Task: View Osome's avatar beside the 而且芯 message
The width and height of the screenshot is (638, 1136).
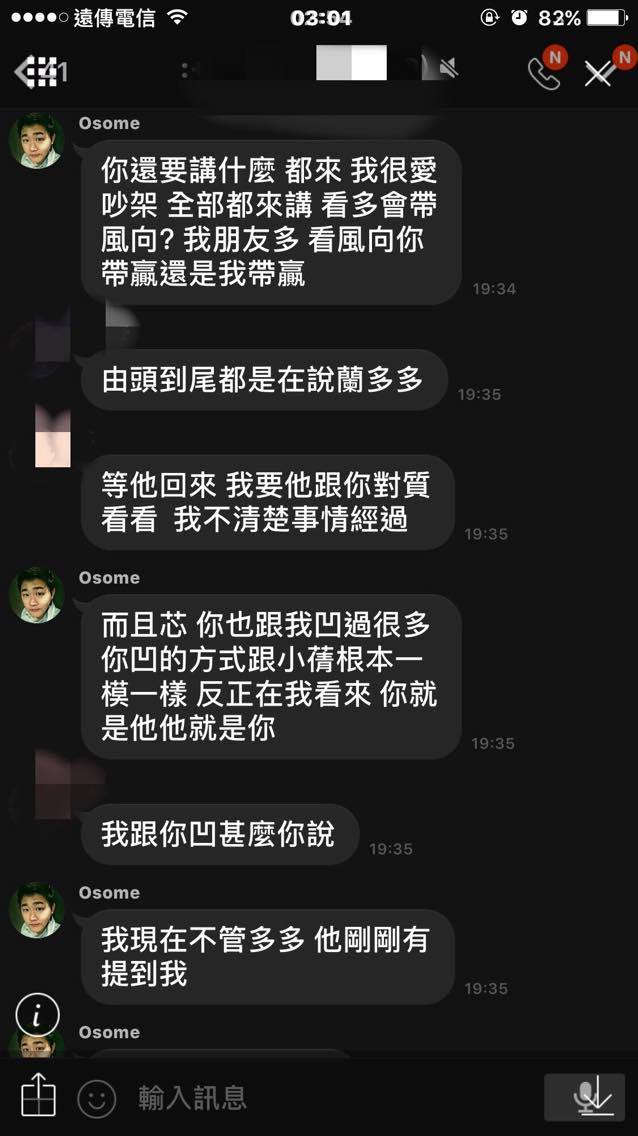Action: point(36,595)
